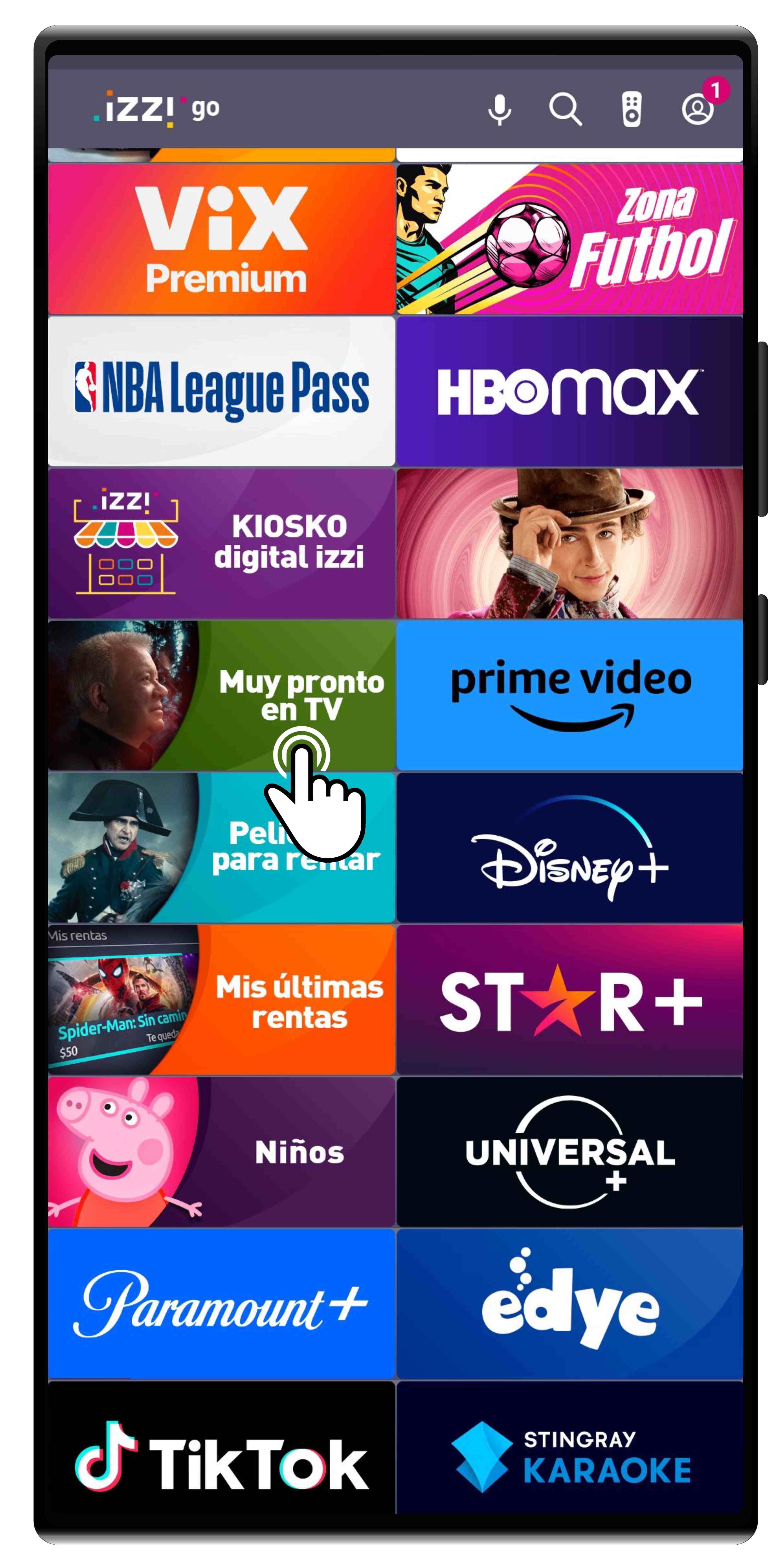The image size is (784, 1565).
Task: Open the search magnifier
Action: [x=565, y=109]
